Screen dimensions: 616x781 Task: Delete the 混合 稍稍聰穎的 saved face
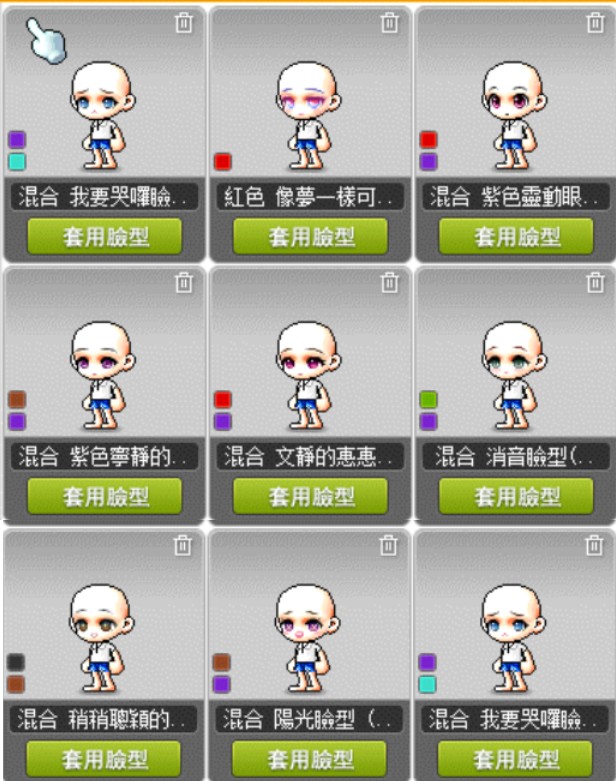pos(183,545)
